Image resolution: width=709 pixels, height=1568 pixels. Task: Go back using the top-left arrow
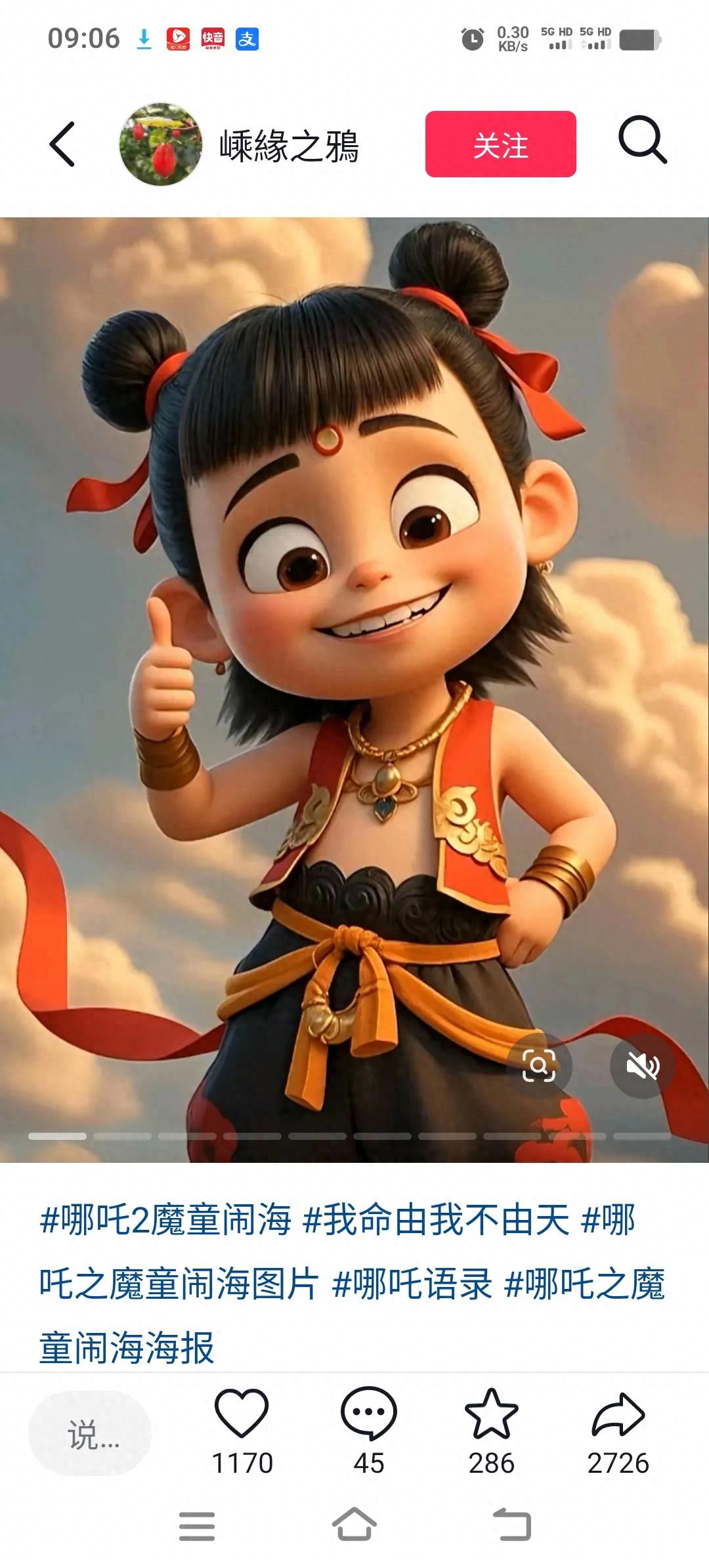point(62,144)
